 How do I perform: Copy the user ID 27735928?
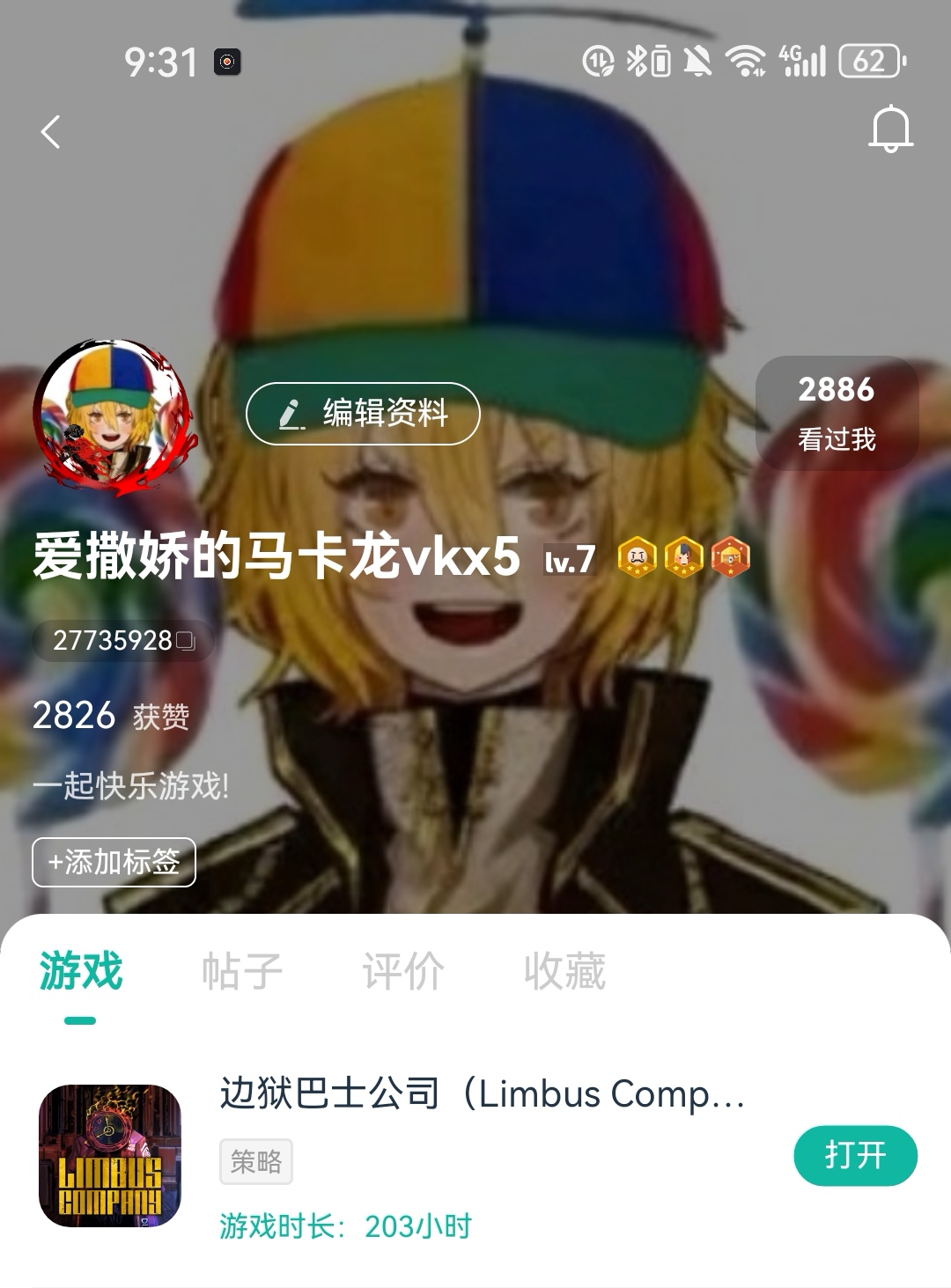click(x=185, y=640)
